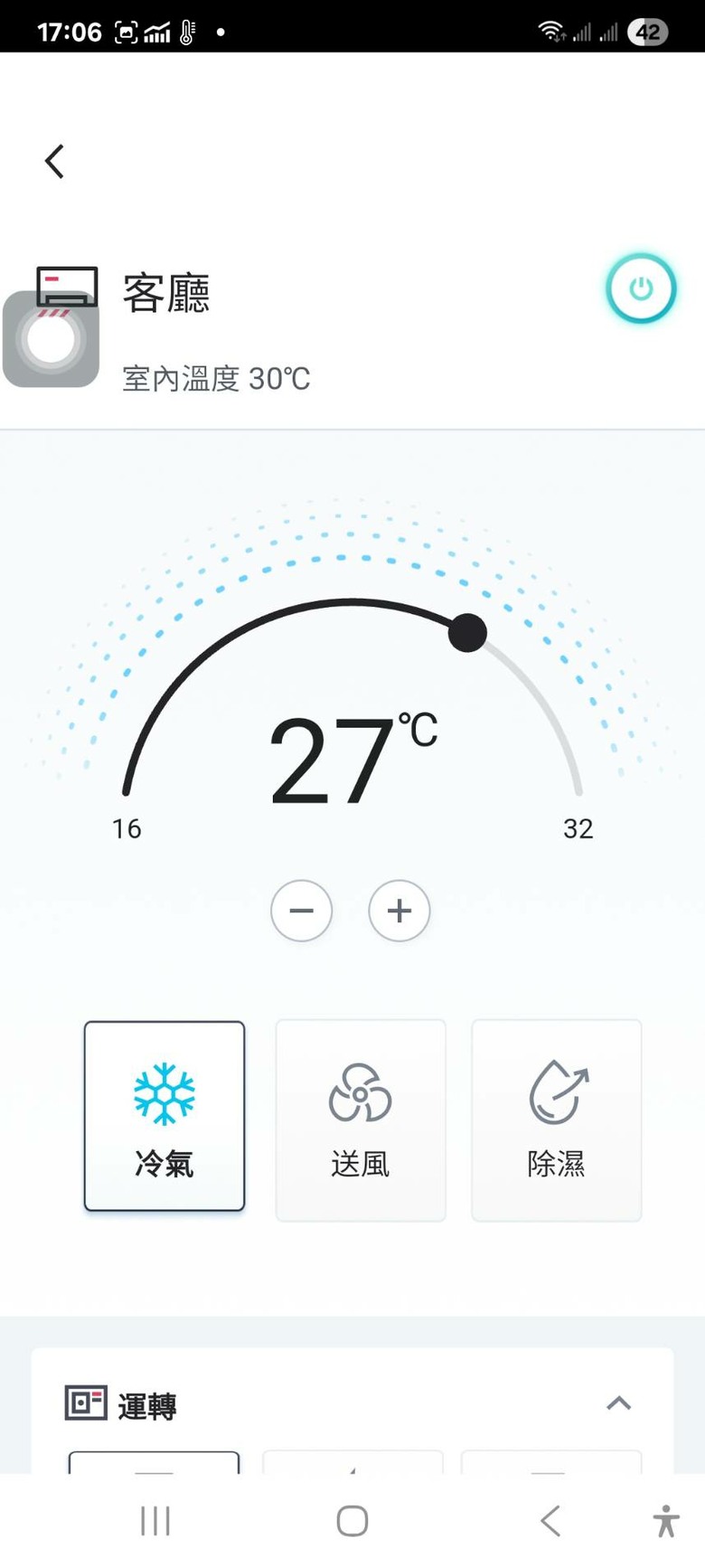Select the 冷氣 cooling mode

[x=164, y=1116]
